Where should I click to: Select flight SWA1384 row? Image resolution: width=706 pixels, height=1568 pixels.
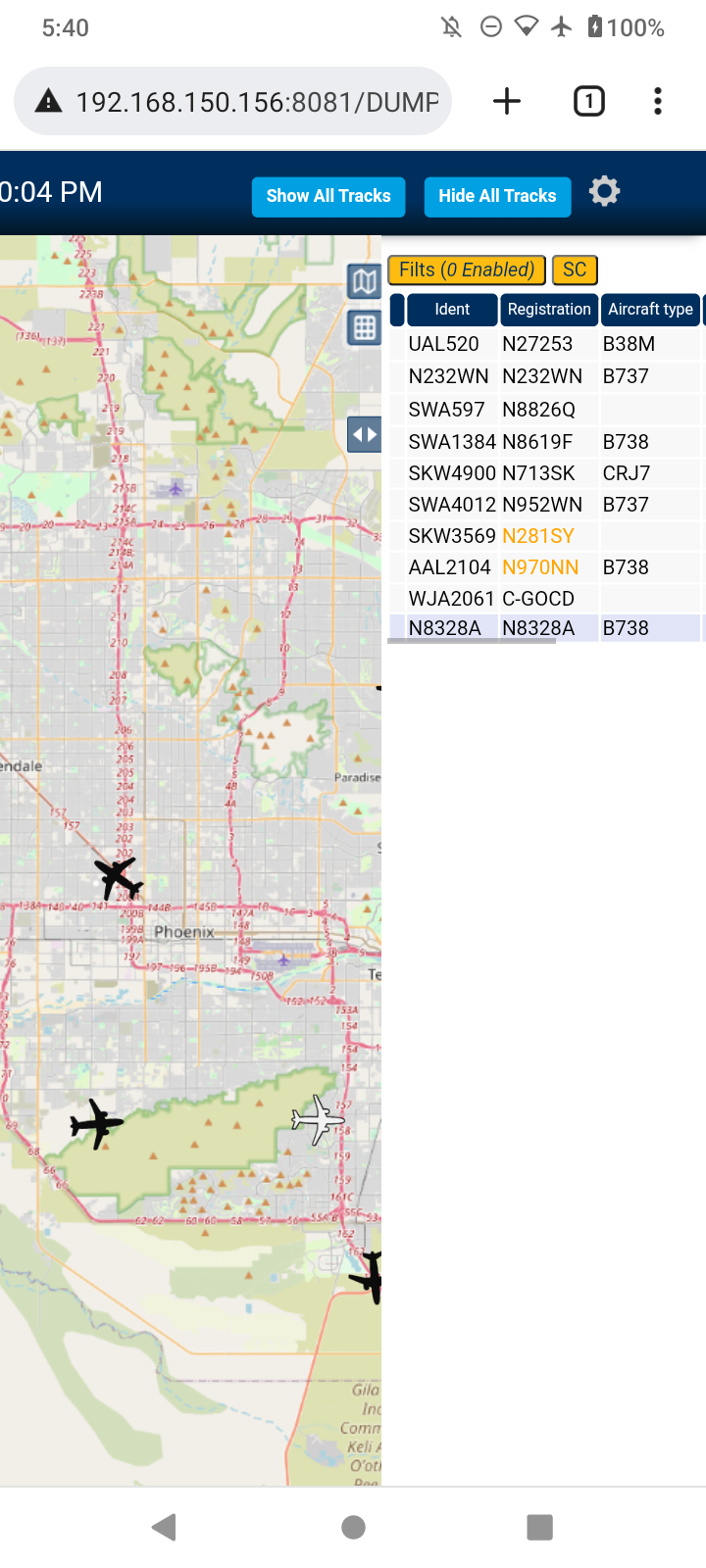point(545,442)
